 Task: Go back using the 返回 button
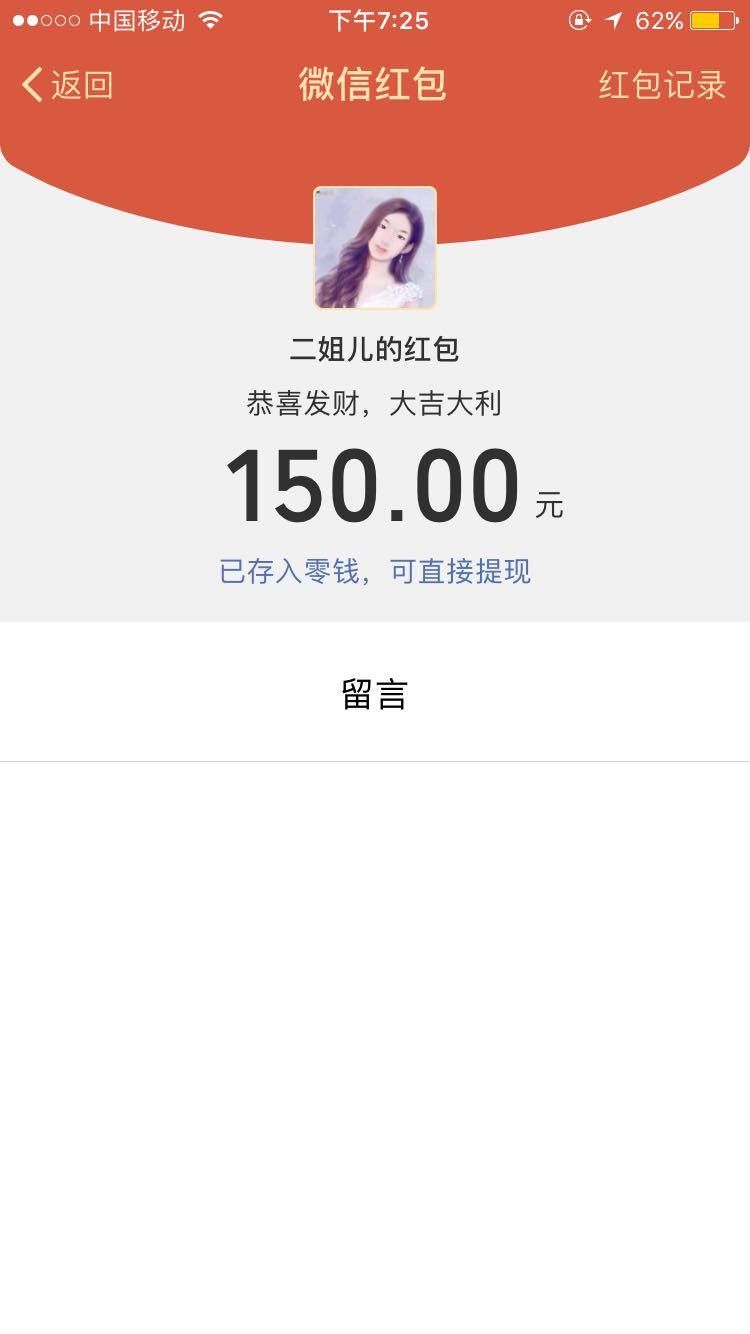(x=67, y=85)
